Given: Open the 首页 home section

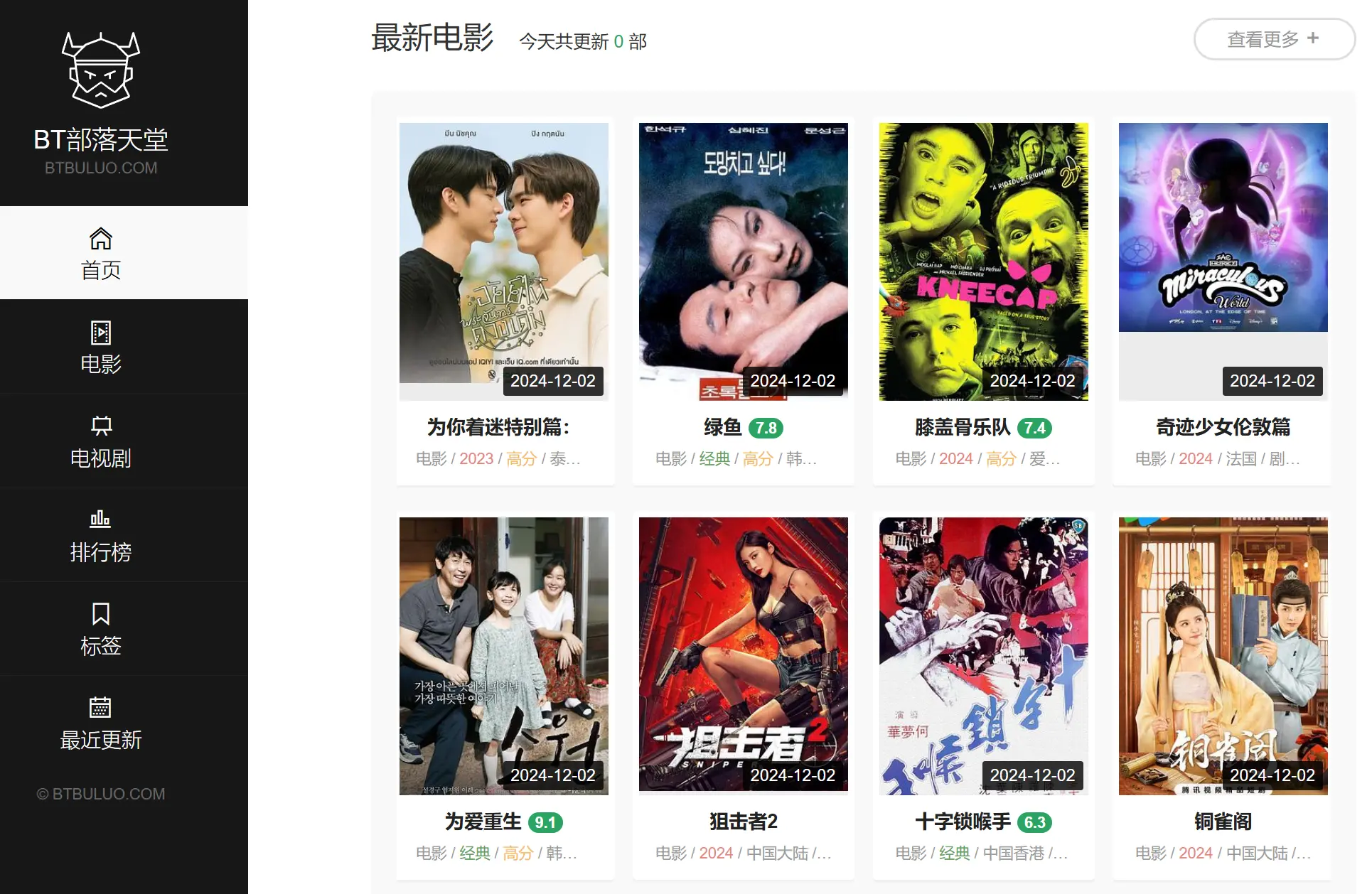Looking at the screenshot, I should [101, 253].
